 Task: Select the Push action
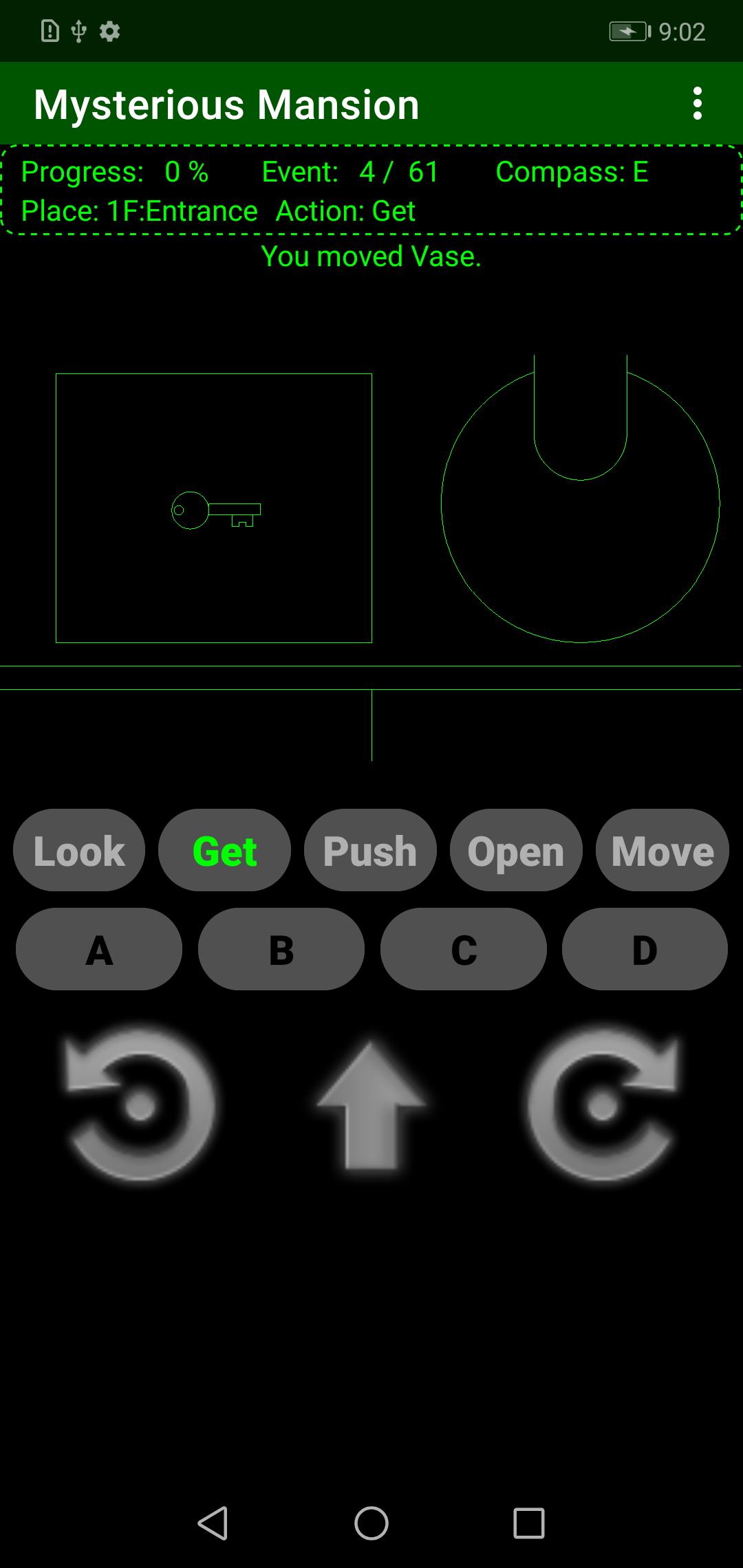[370, 851]
